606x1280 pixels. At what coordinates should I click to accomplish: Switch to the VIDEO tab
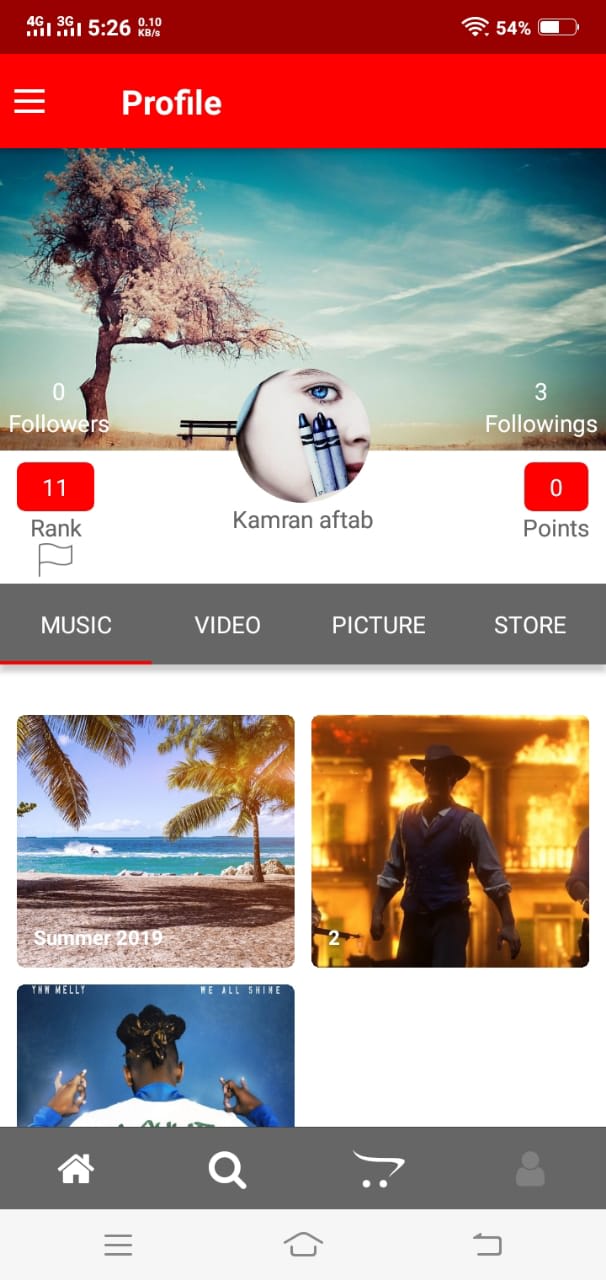pyautogui.click(x=227, y=625)
